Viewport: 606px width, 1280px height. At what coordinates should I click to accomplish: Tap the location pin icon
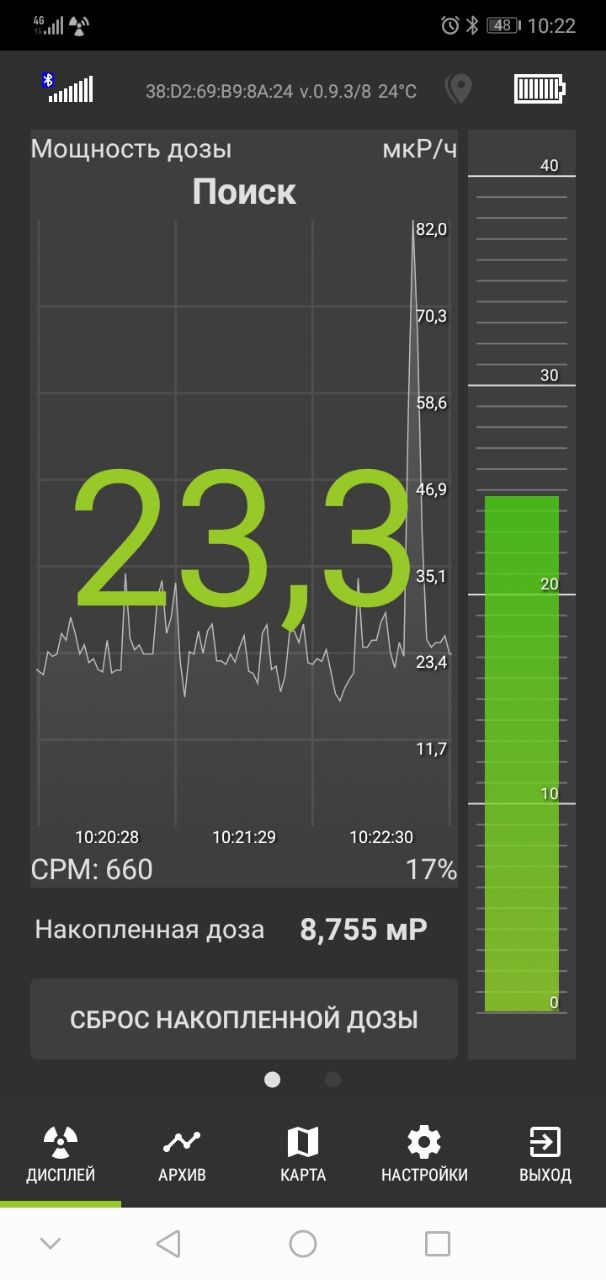[x=459, y=90]
